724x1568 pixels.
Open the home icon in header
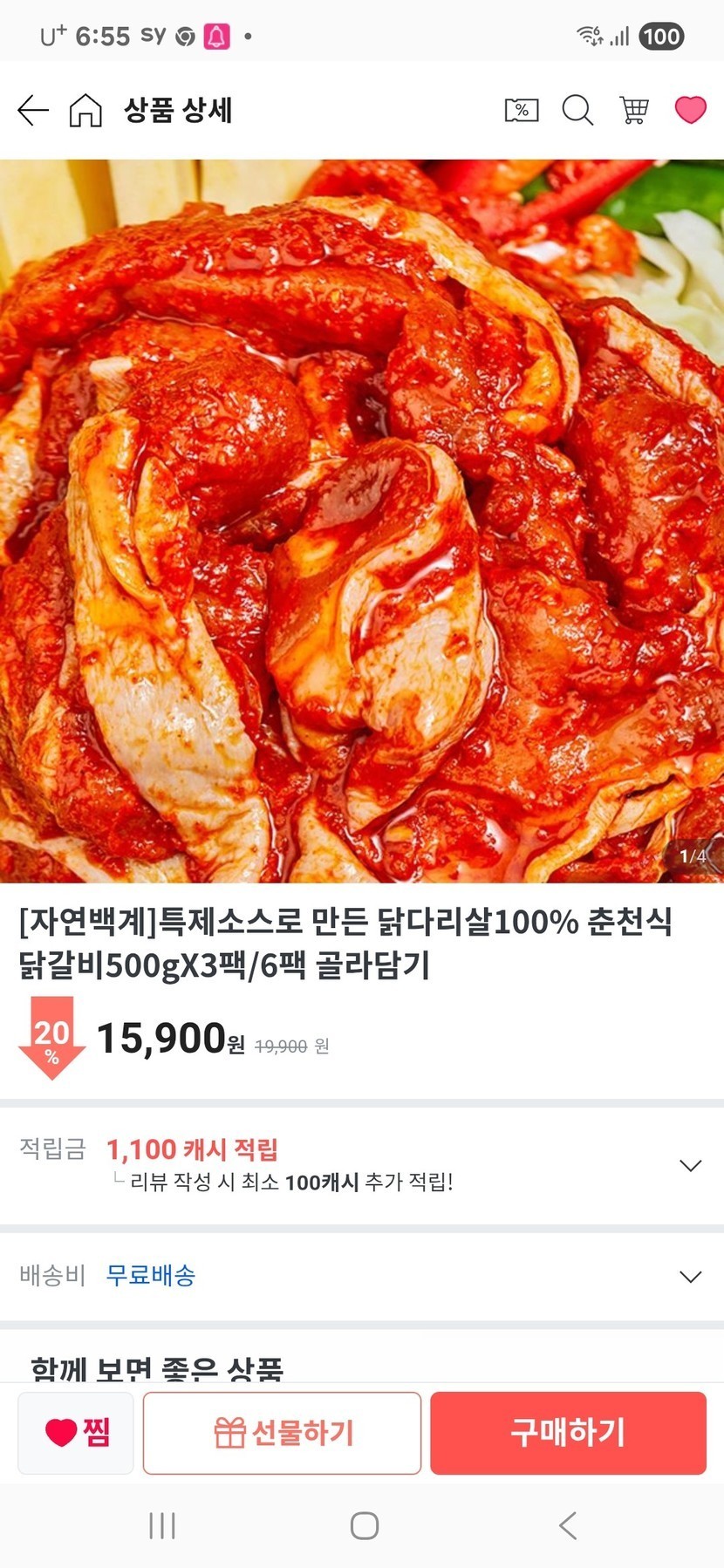pyautogui.click(x=85, y=111)
